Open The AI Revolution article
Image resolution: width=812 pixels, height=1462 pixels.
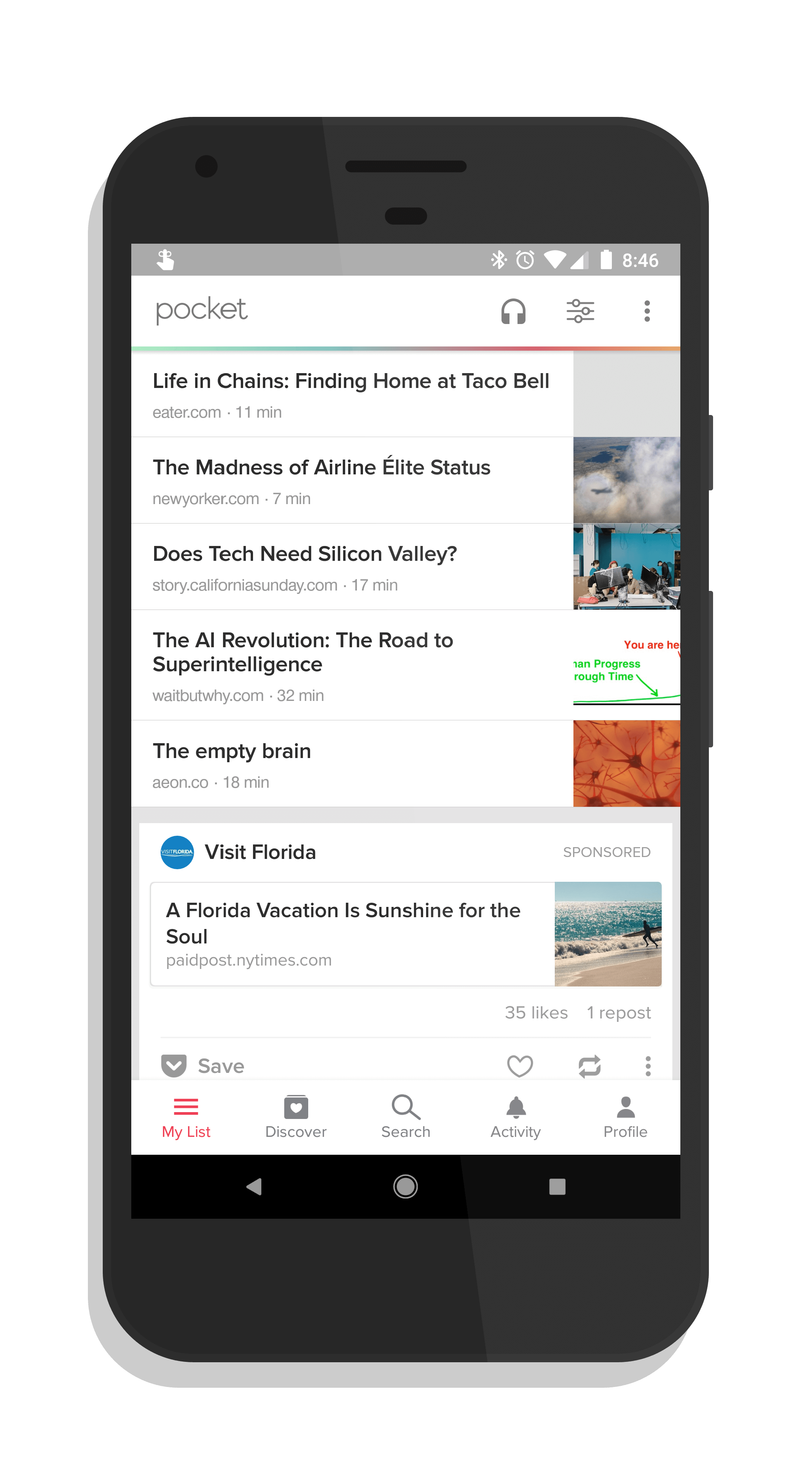[x=406, y=665]
